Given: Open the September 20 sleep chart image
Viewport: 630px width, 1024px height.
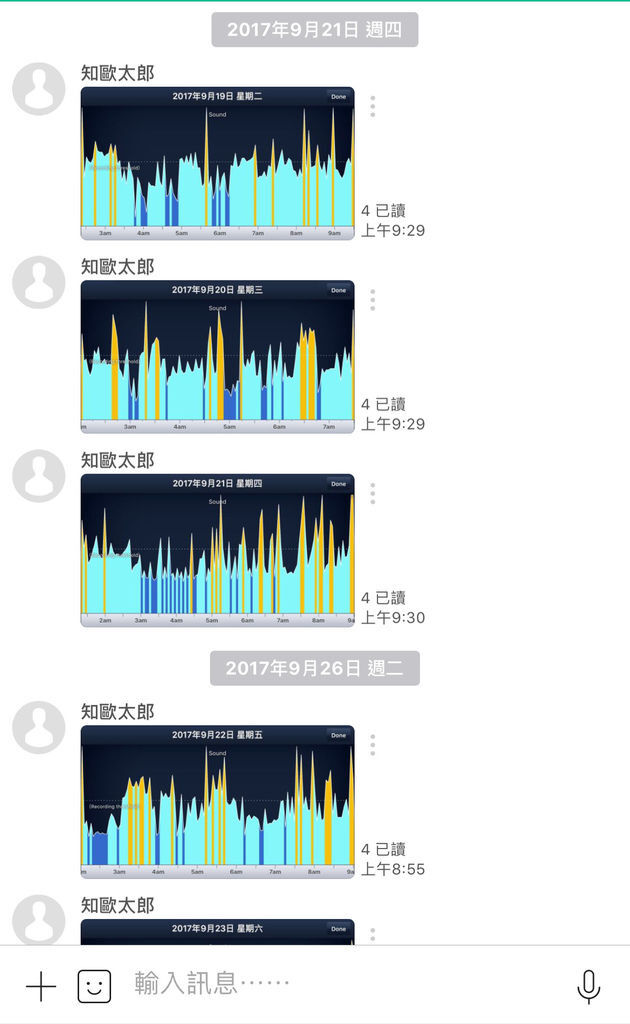Looking at the screenshot, I should point(217,357).
